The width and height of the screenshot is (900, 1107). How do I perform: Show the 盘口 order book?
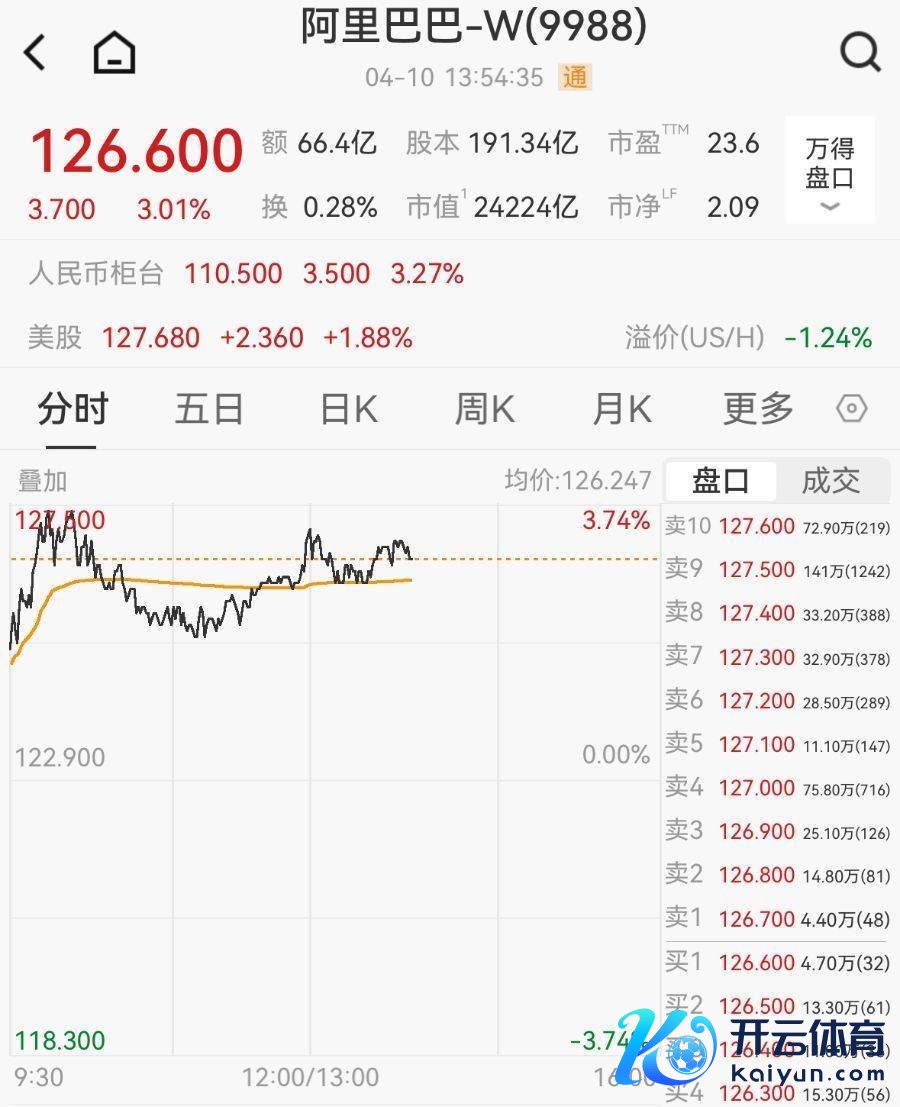pyautogui.click(x=721, y=481)
